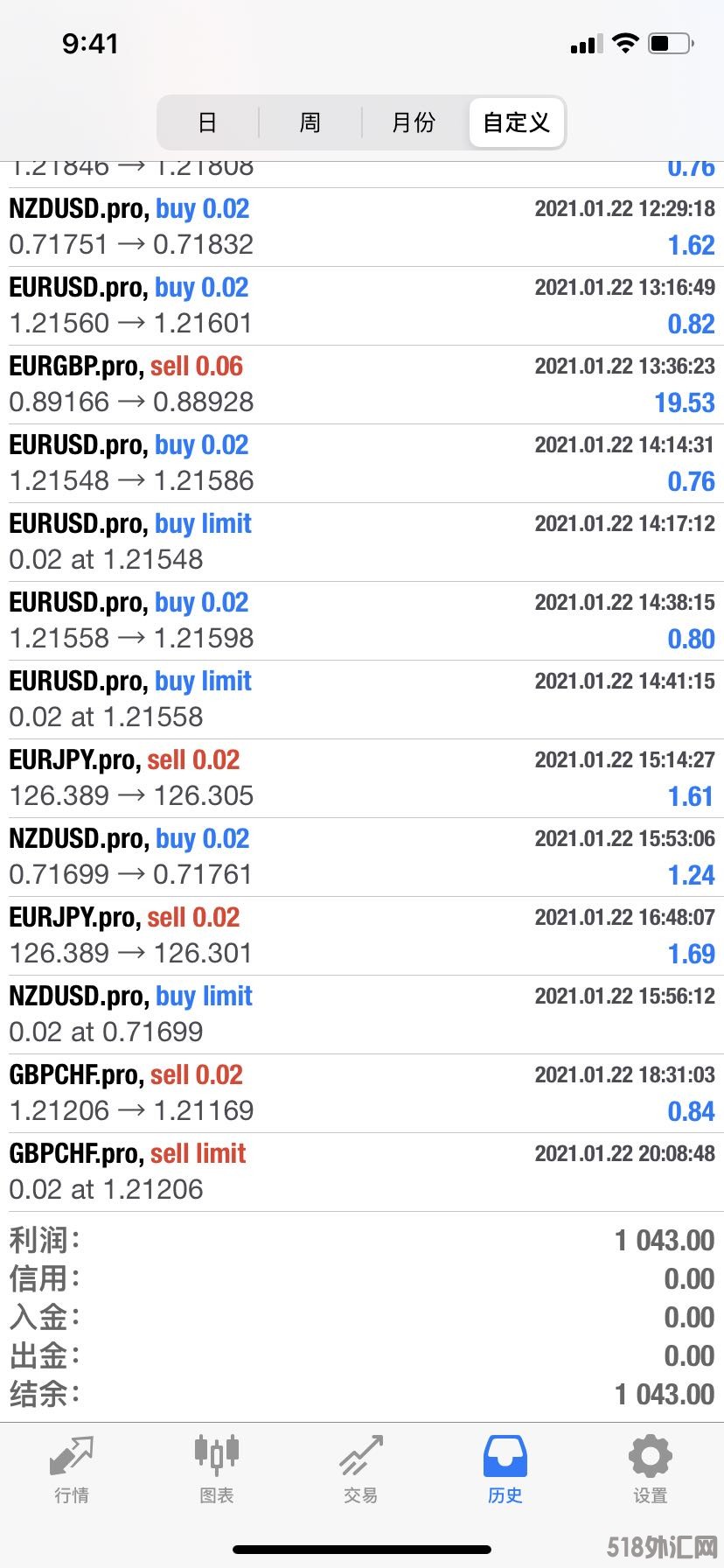The height and width of the screenshot is (1568, 724).
Task: Expand the NZDUSD.pro buy limit at 0.71699
Action: 362,1014
